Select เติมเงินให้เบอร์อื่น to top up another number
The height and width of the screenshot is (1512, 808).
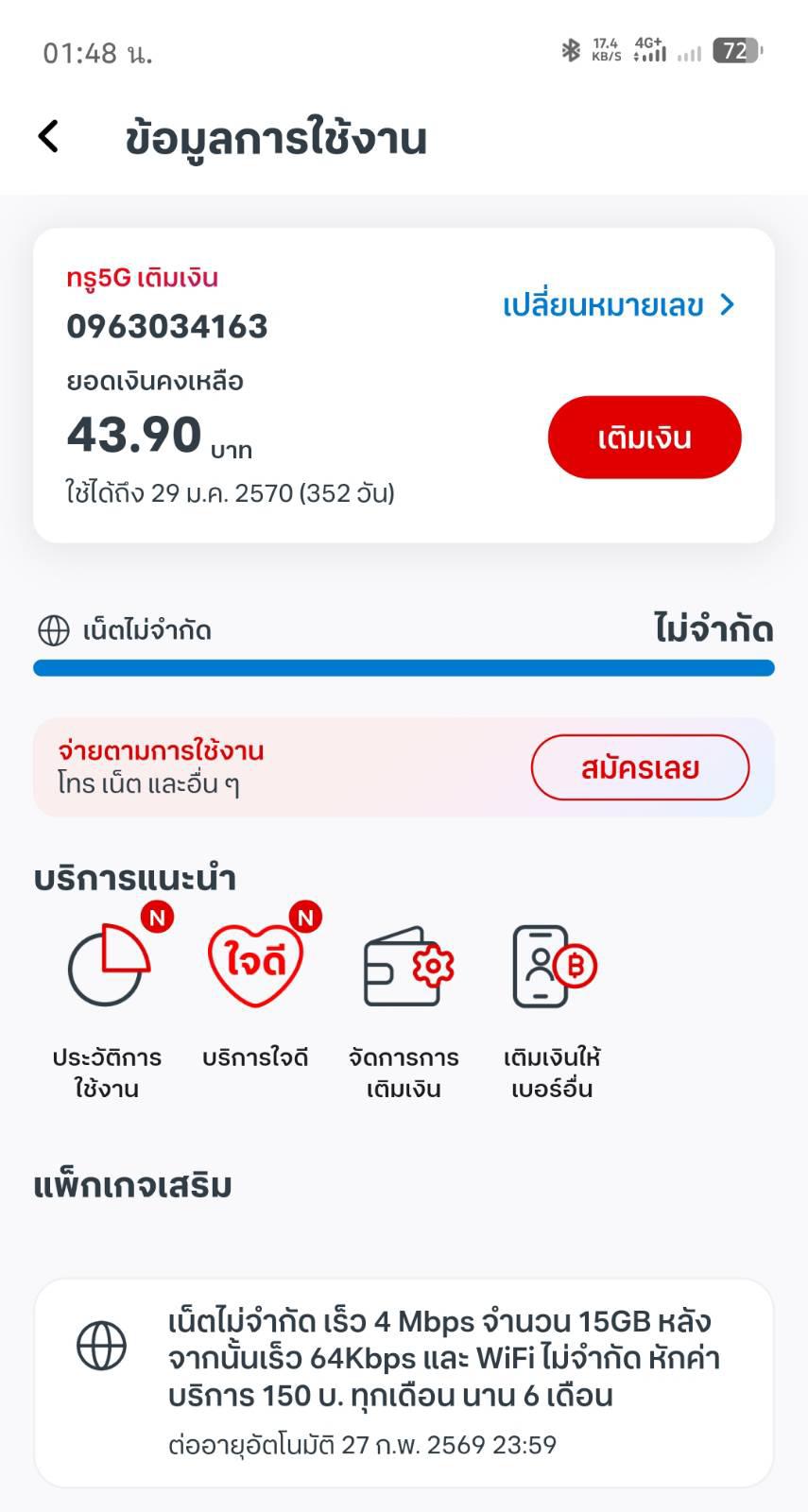click(x=552, y=1009)
